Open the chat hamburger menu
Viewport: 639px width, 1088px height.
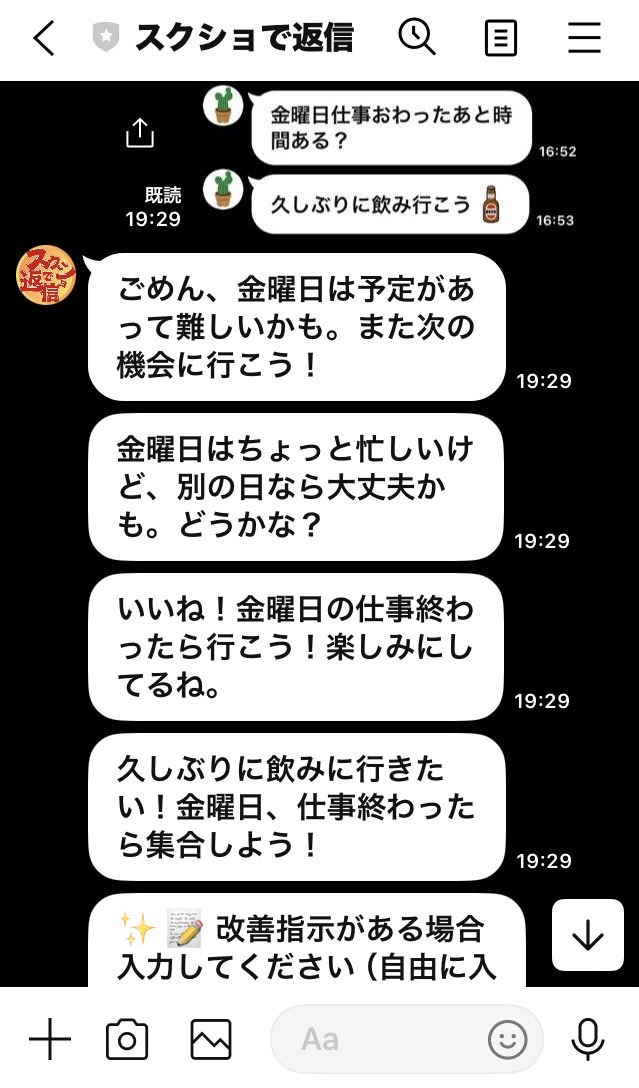point(584,38)
